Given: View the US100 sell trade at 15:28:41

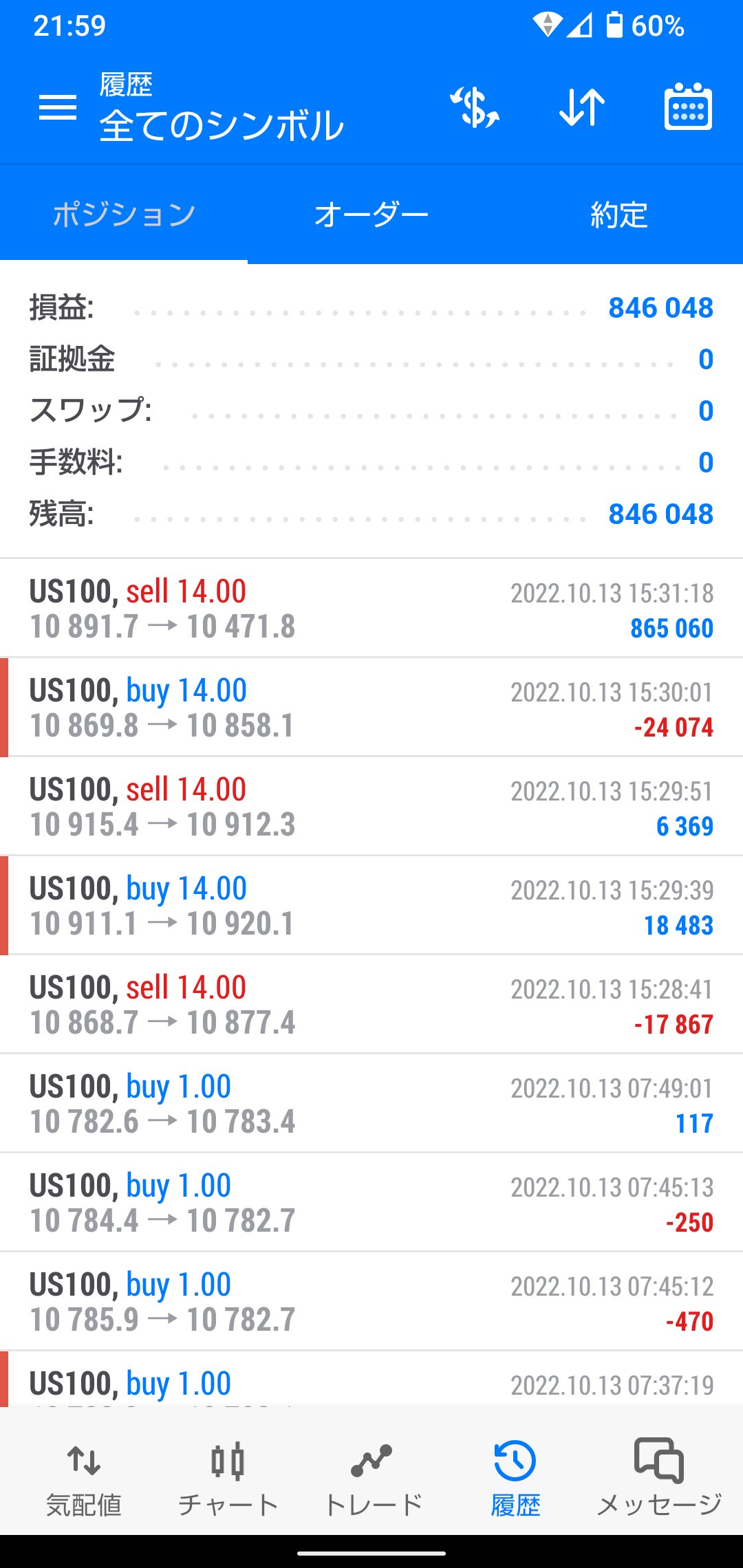Looking at the screenshot, I should (371, 1005).
